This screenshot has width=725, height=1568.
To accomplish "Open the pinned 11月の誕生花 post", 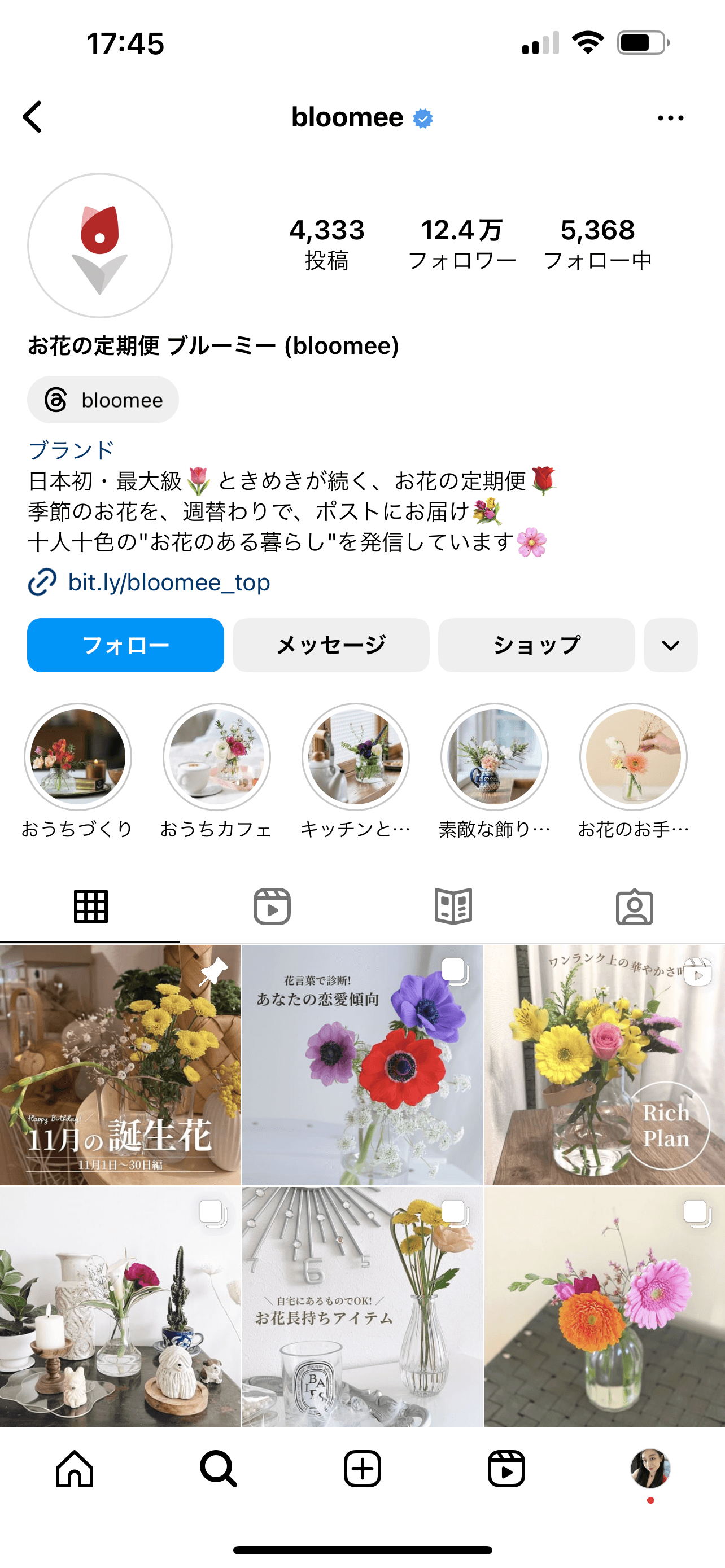I will [120, 1065].
